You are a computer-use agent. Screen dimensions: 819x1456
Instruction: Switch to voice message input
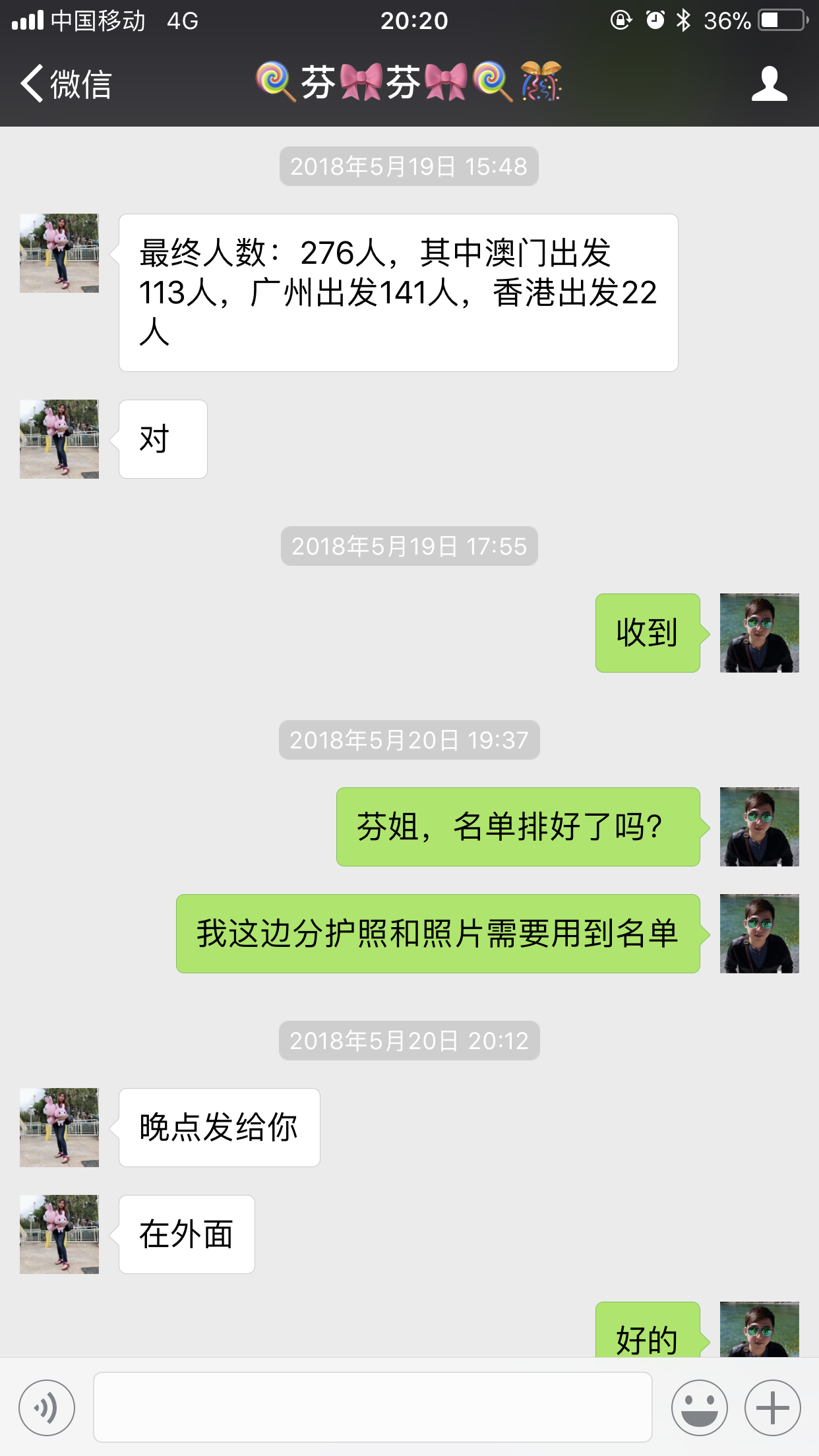[47, 1407]
